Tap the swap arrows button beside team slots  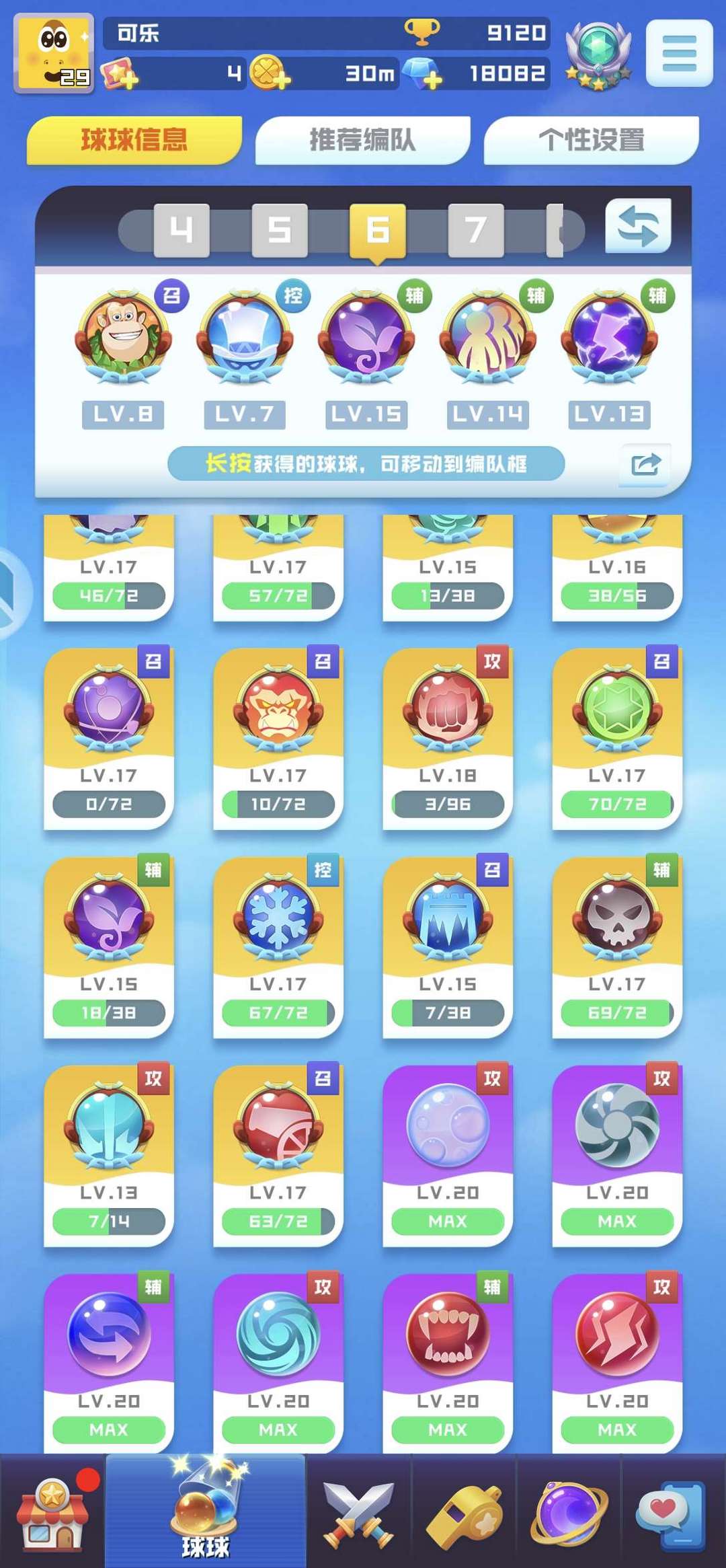[x=638, y=227]
